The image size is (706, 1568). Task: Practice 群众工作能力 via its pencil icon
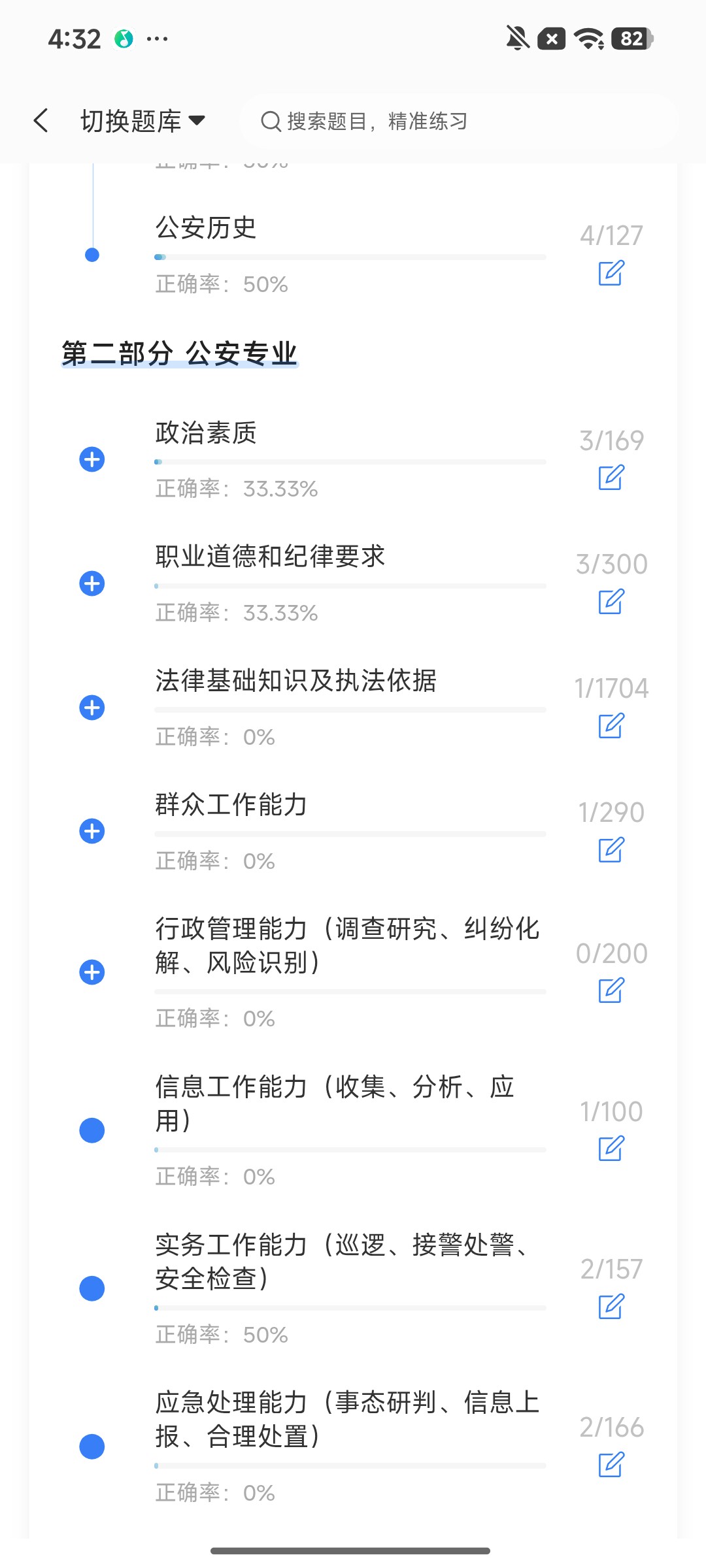(611, 849)
